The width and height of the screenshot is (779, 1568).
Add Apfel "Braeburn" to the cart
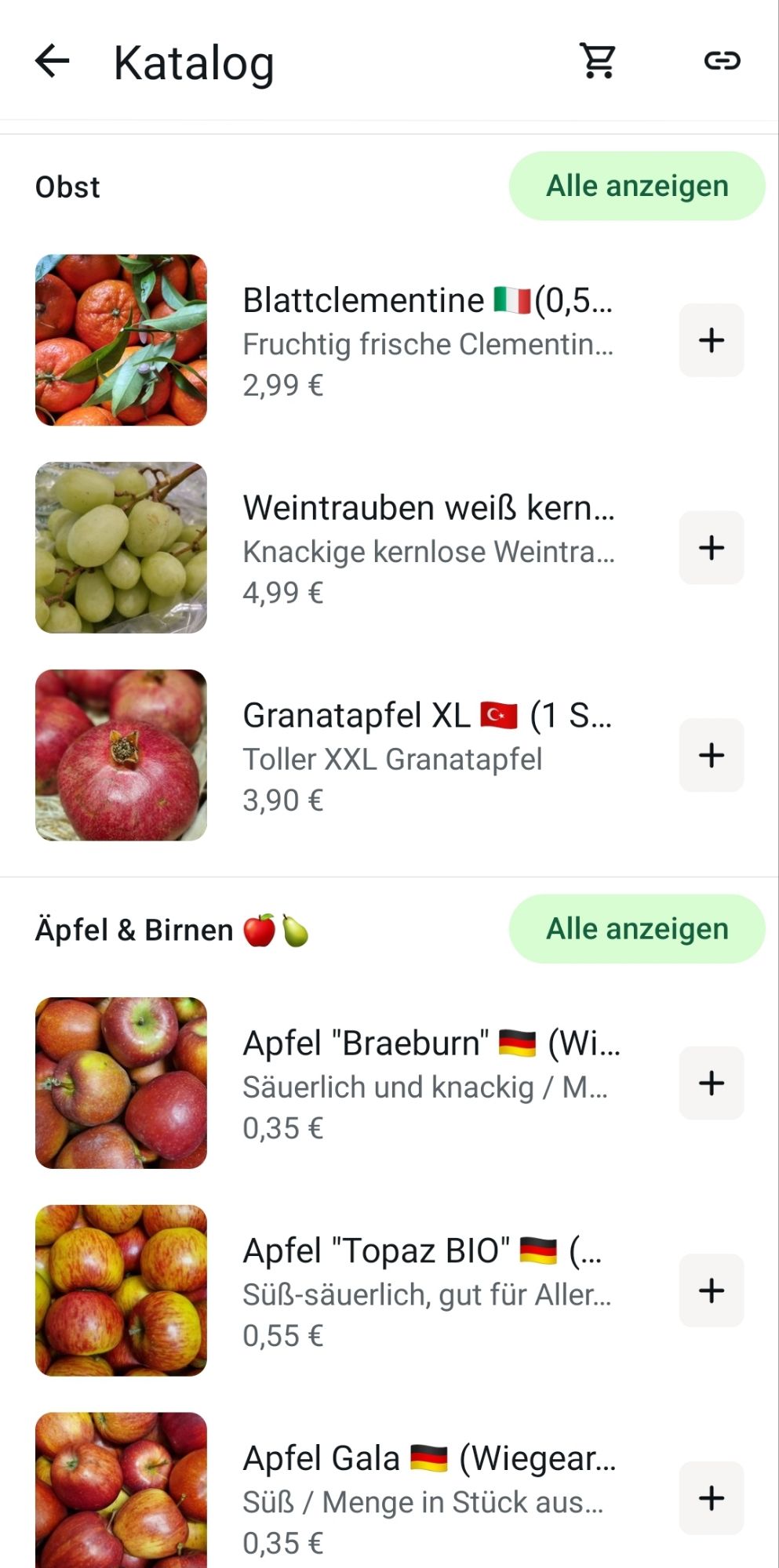(711, 1083)
